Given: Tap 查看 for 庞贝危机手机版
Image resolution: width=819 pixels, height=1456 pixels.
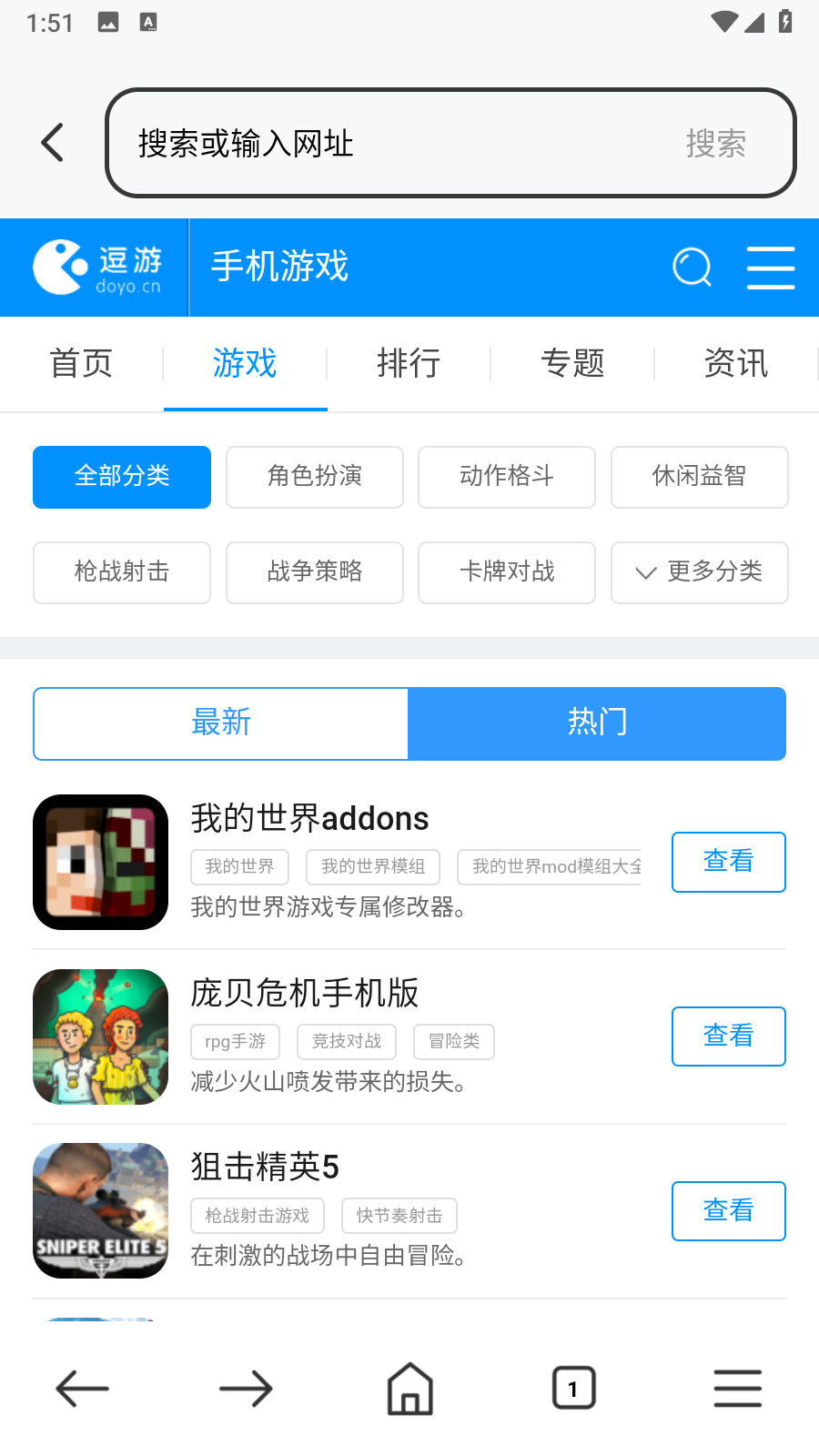Looking at the screenshot, I should (728, 1036).
